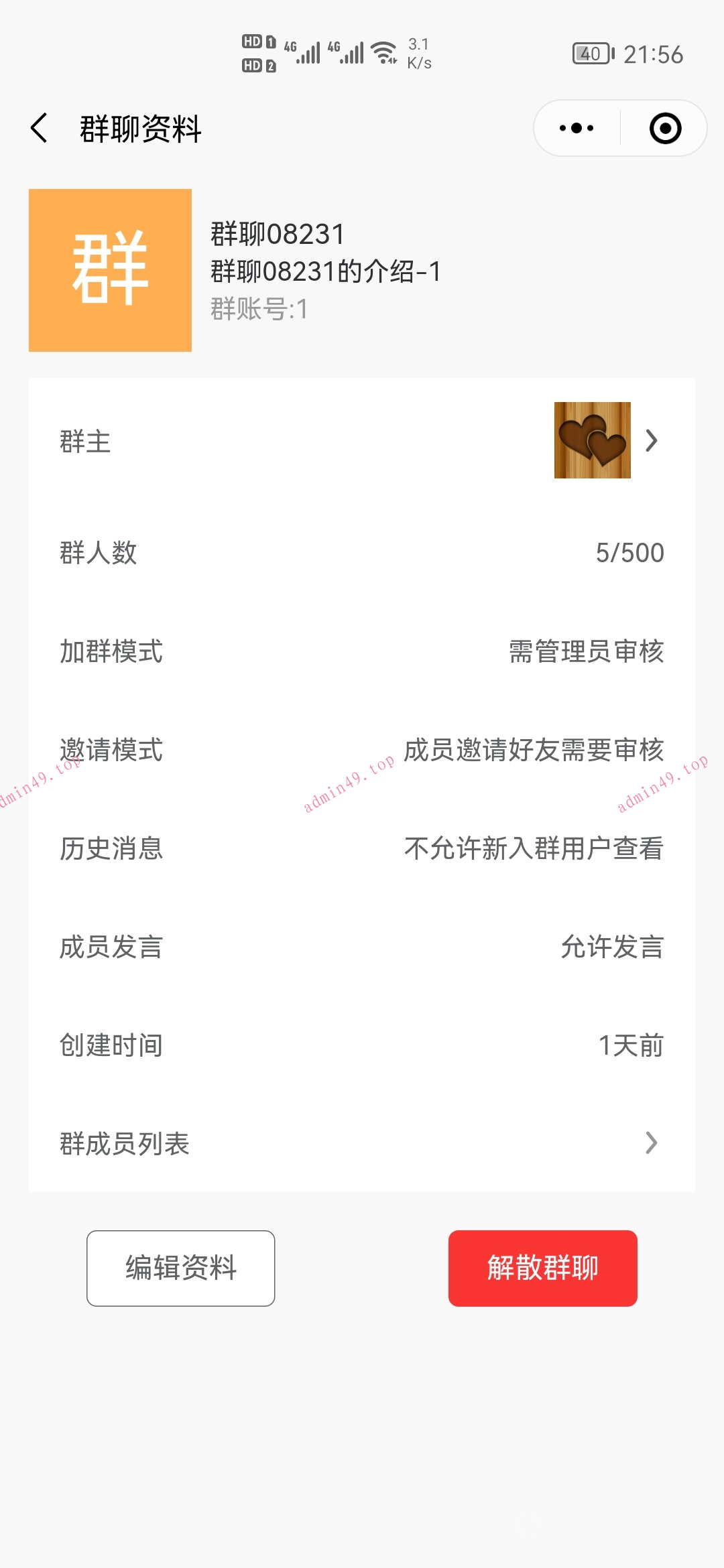
Task: Open the group member list (群成员列表)
Action: (362, 1143)
